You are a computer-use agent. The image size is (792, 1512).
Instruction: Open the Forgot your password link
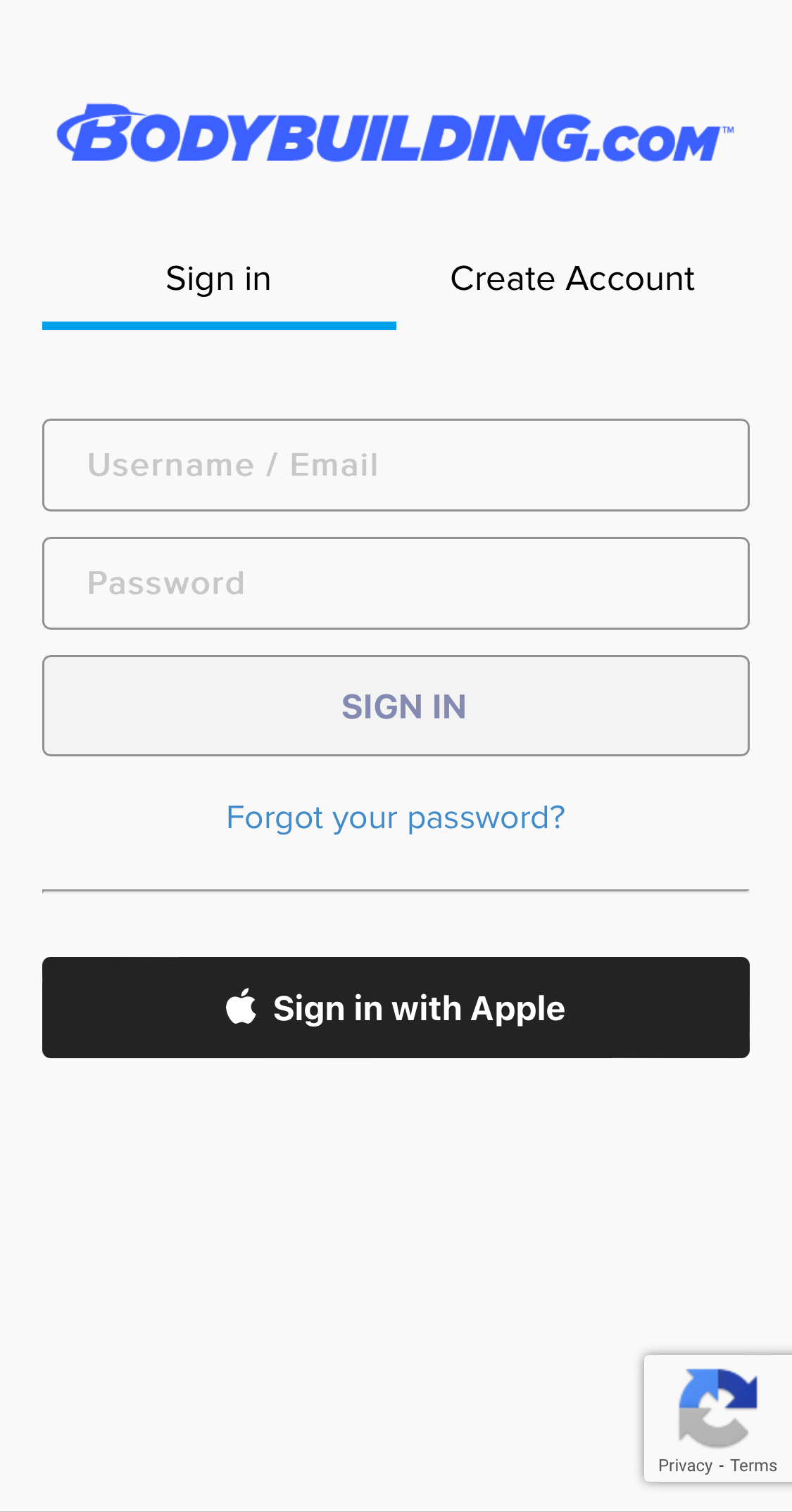tap(396, 818)
